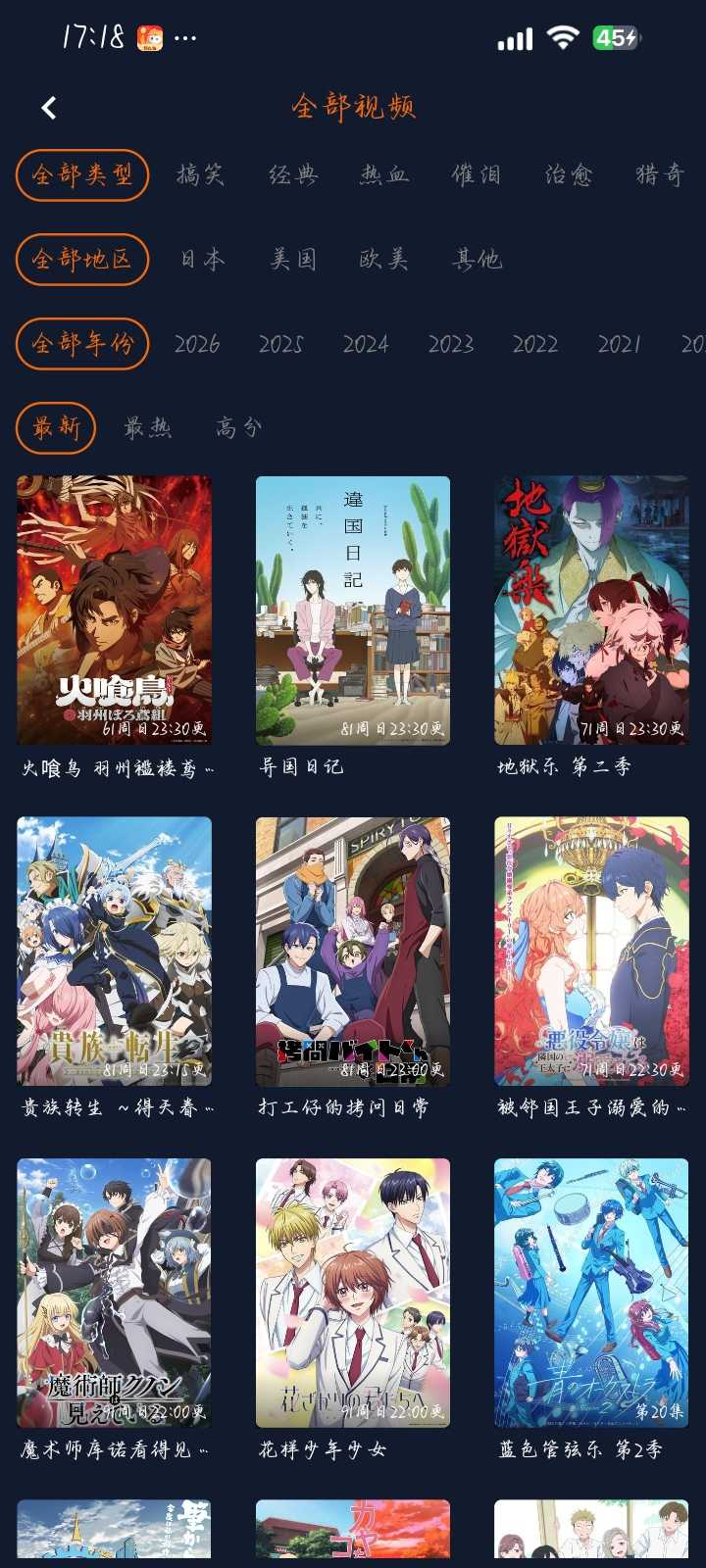This screenshot has height=1568, width=706.
Task: Select the 全部类型 chip
Action: [x=82, y=174]
